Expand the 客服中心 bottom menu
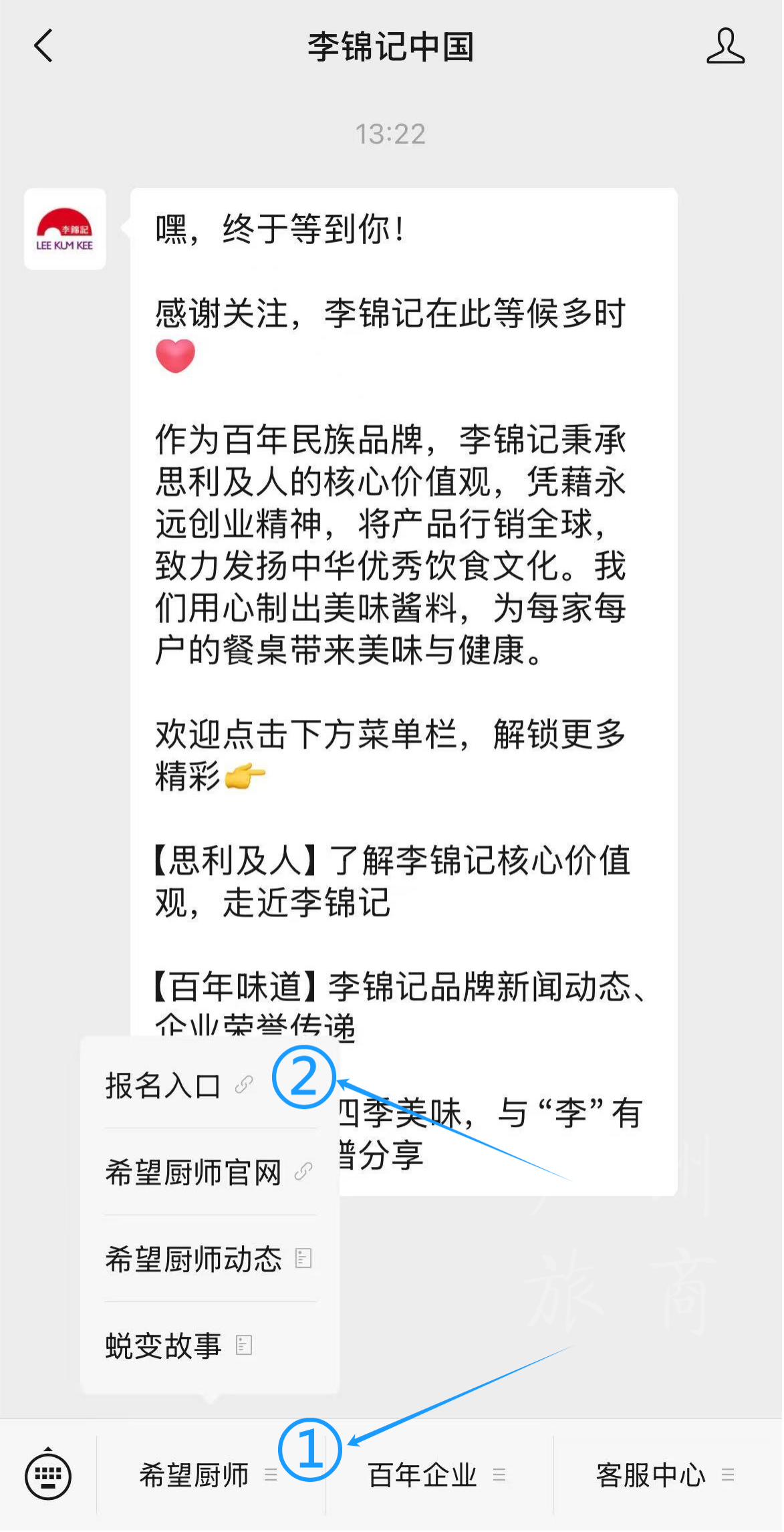This screenshot has height=1532, width=784. tap(668, 1475)
